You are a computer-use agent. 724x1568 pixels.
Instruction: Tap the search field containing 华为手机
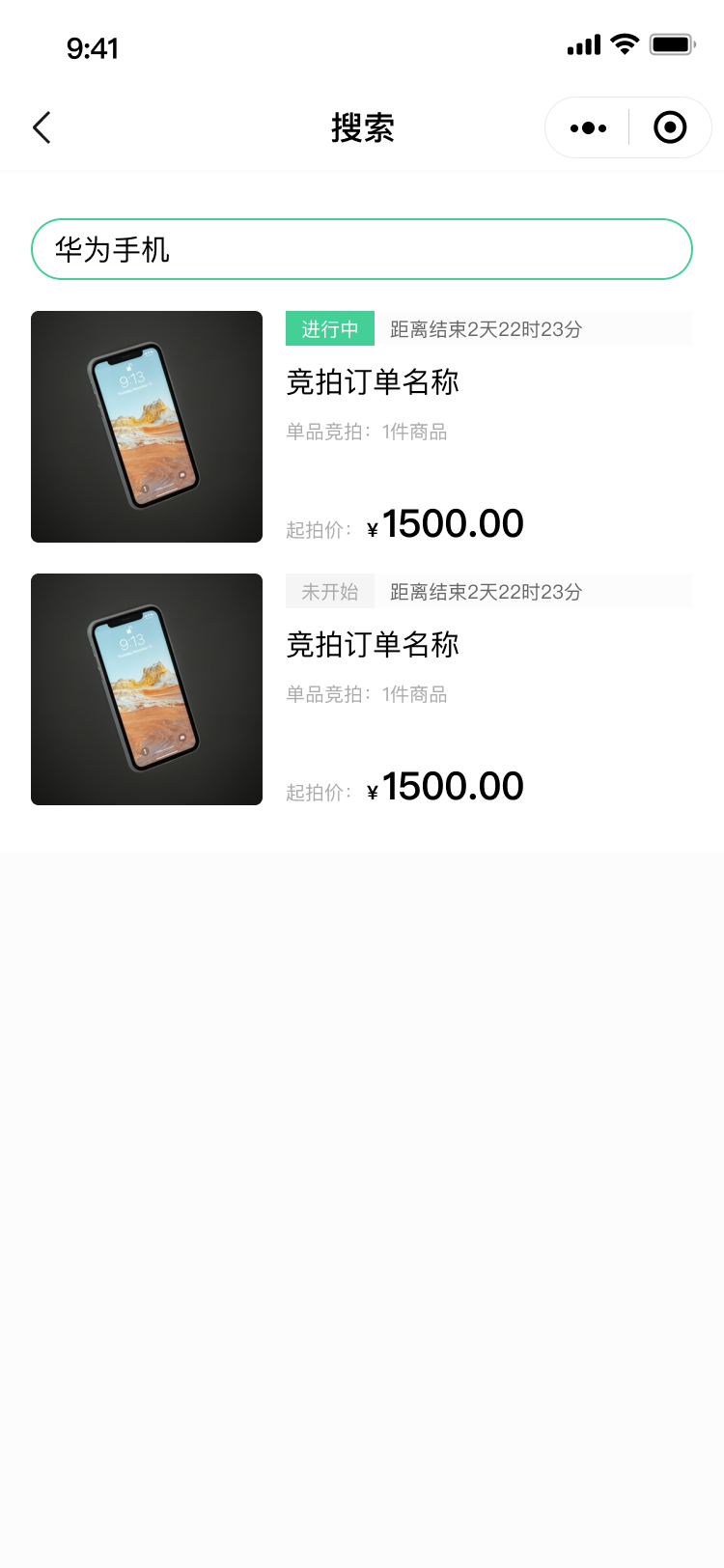[x=362, y=249]
